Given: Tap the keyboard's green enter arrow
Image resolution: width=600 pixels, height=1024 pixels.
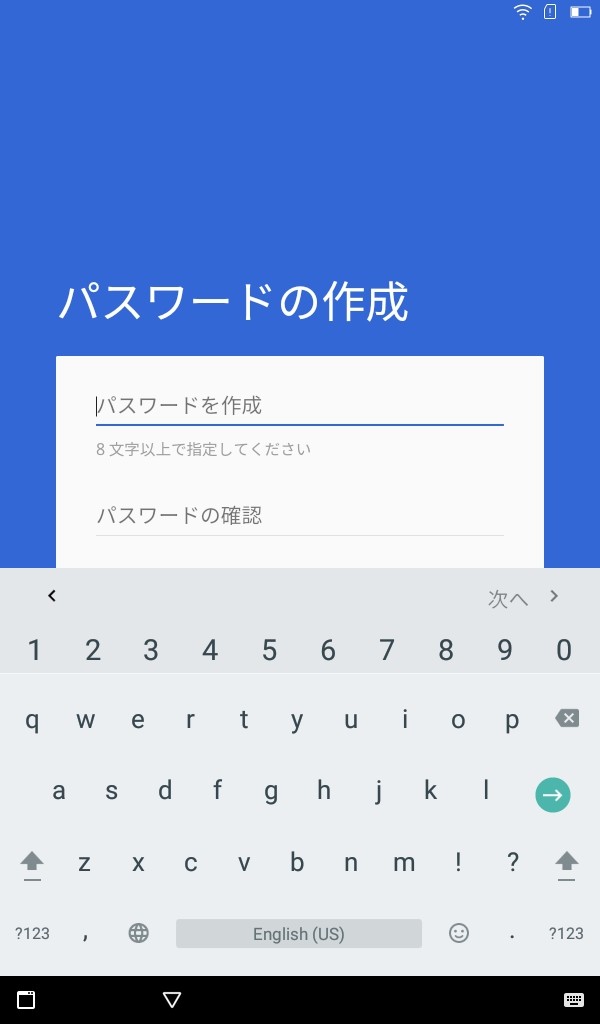Looking at the screenshot, I should pos(552,795).
